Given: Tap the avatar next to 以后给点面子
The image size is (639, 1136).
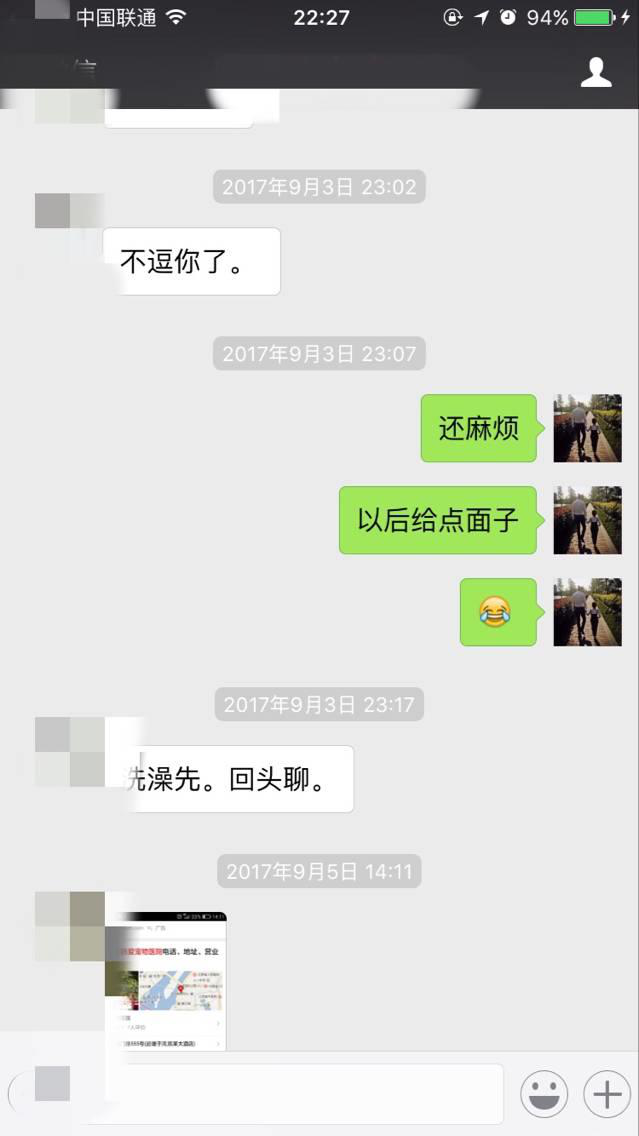Looking at the screenshot, I should tap(587, 520).
